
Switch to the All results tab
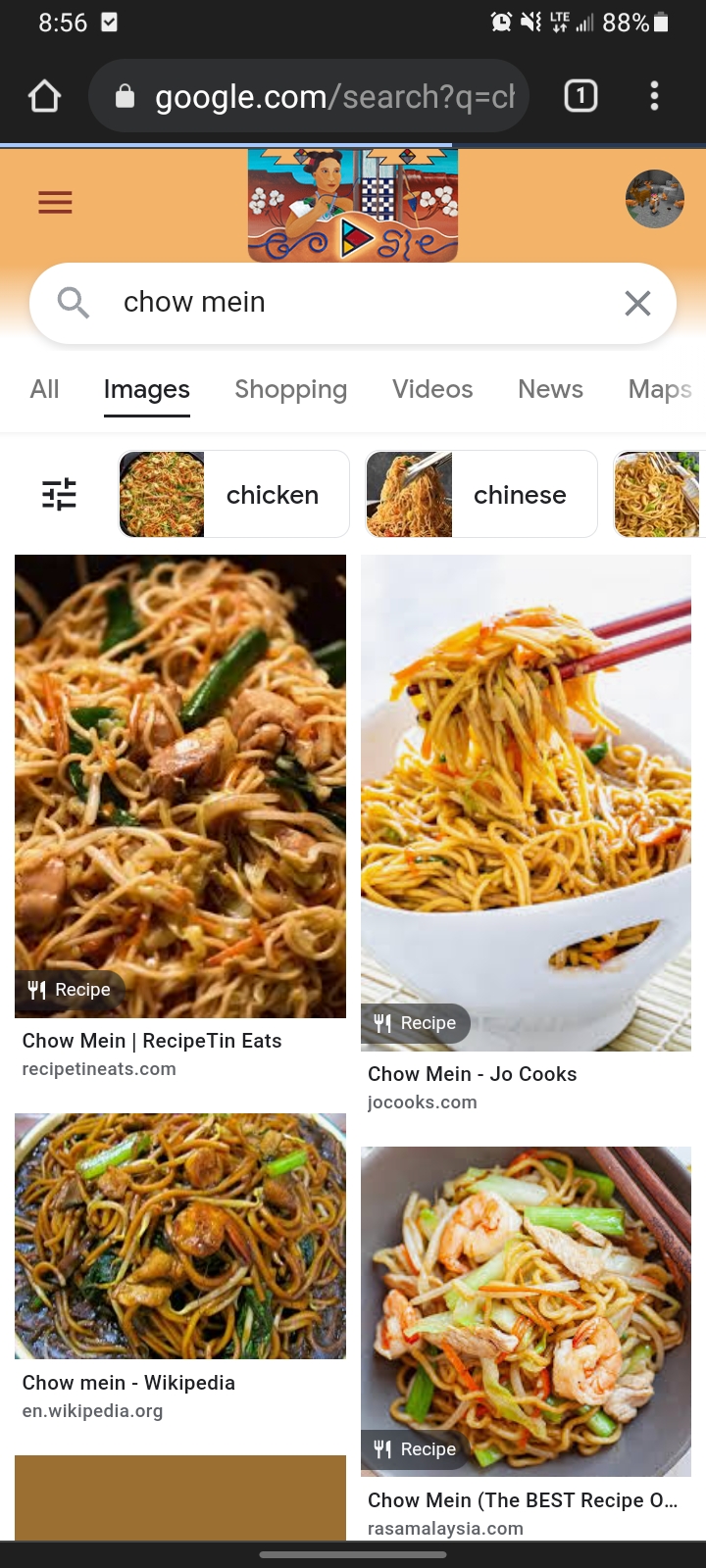(45, 390)
